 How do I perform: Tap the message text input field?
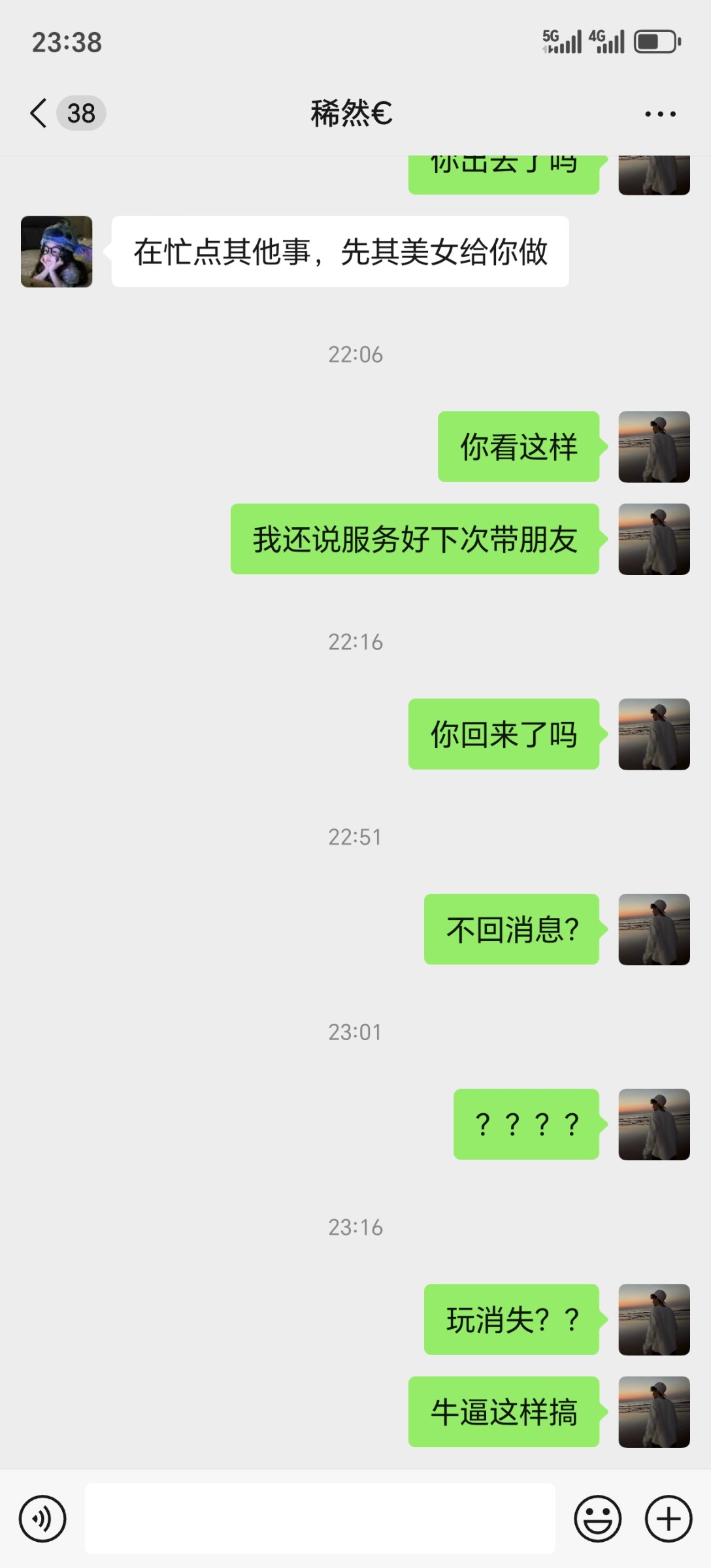[320, 1518]
